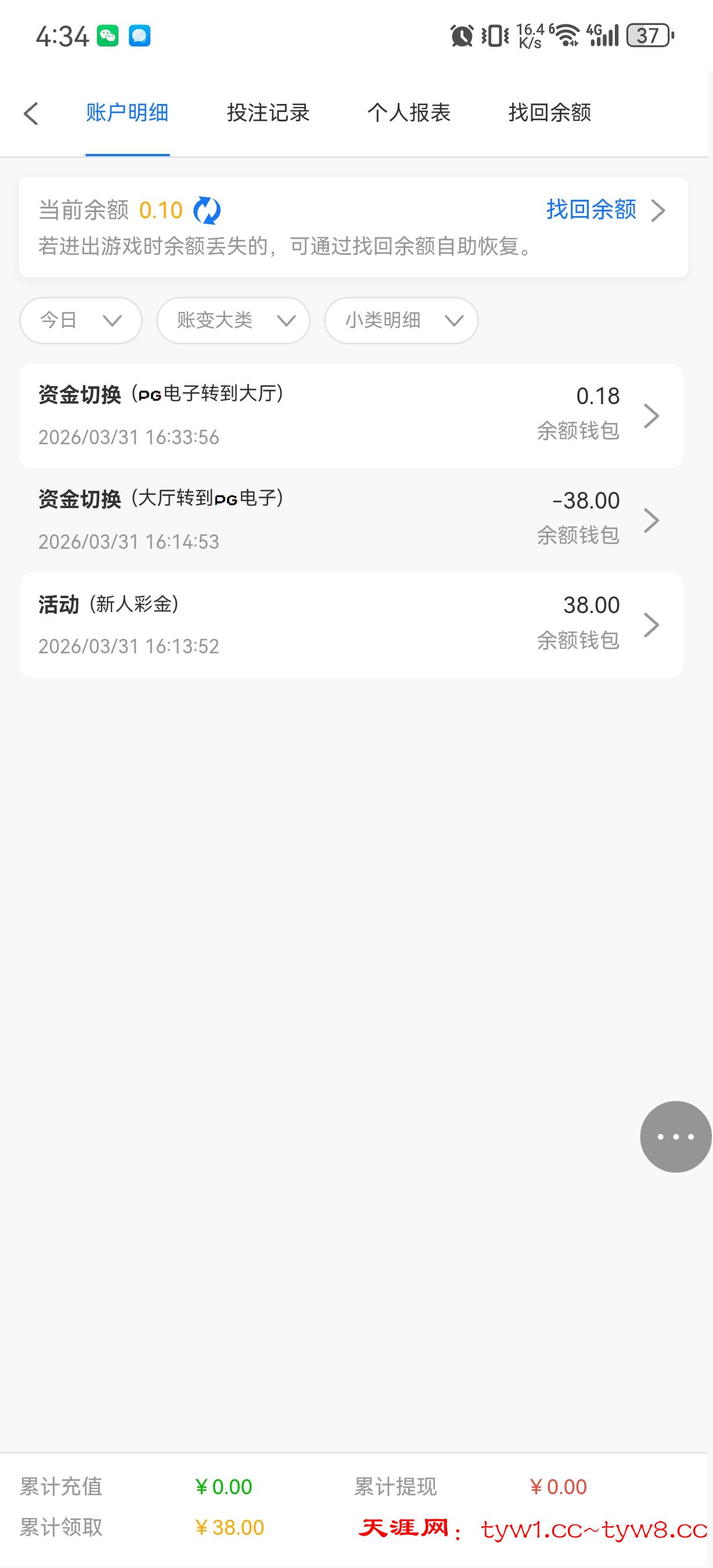Open the PG电子转到大厅 0.18 record
The width and height of the screenshot is (713, 1568).
click(x=351, y=416)
